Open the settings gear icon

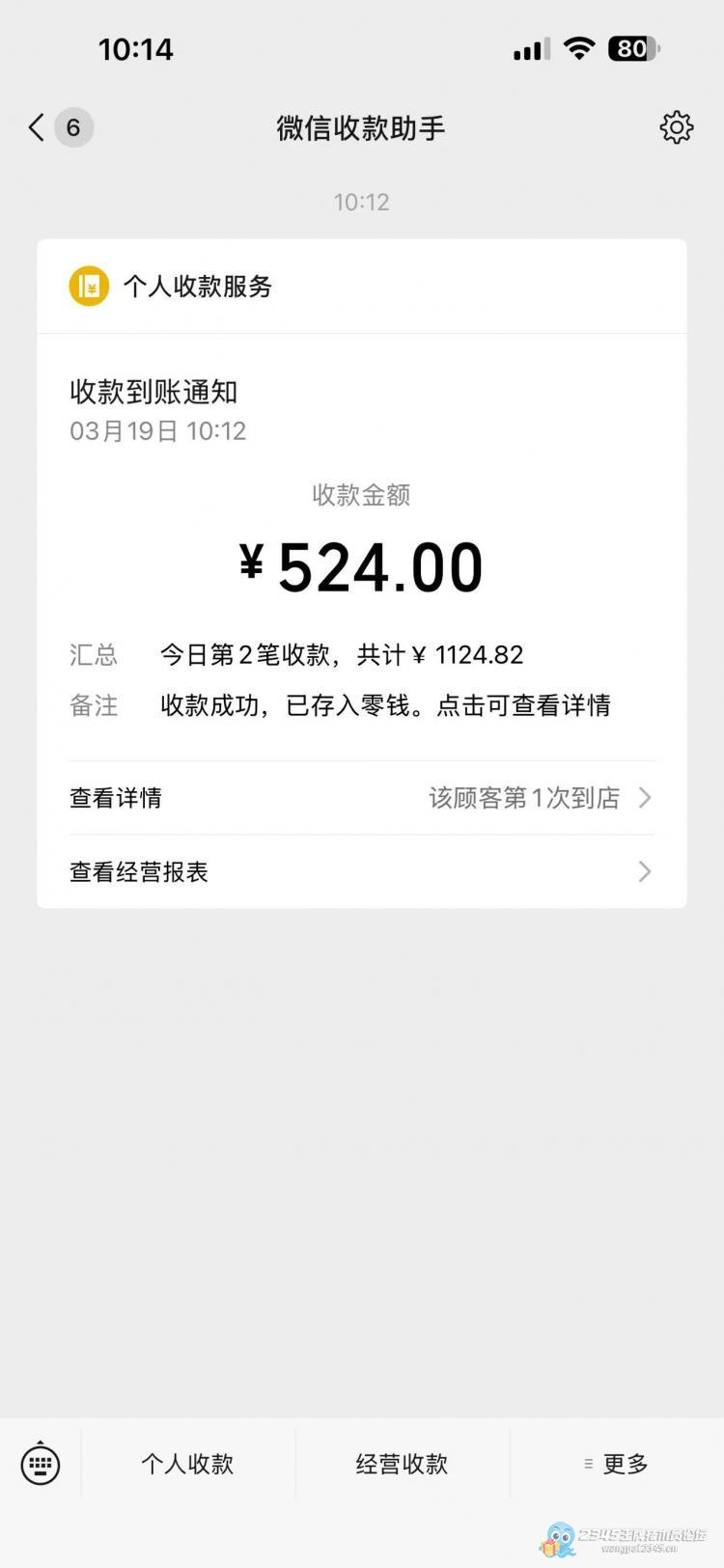coord(676,127)
